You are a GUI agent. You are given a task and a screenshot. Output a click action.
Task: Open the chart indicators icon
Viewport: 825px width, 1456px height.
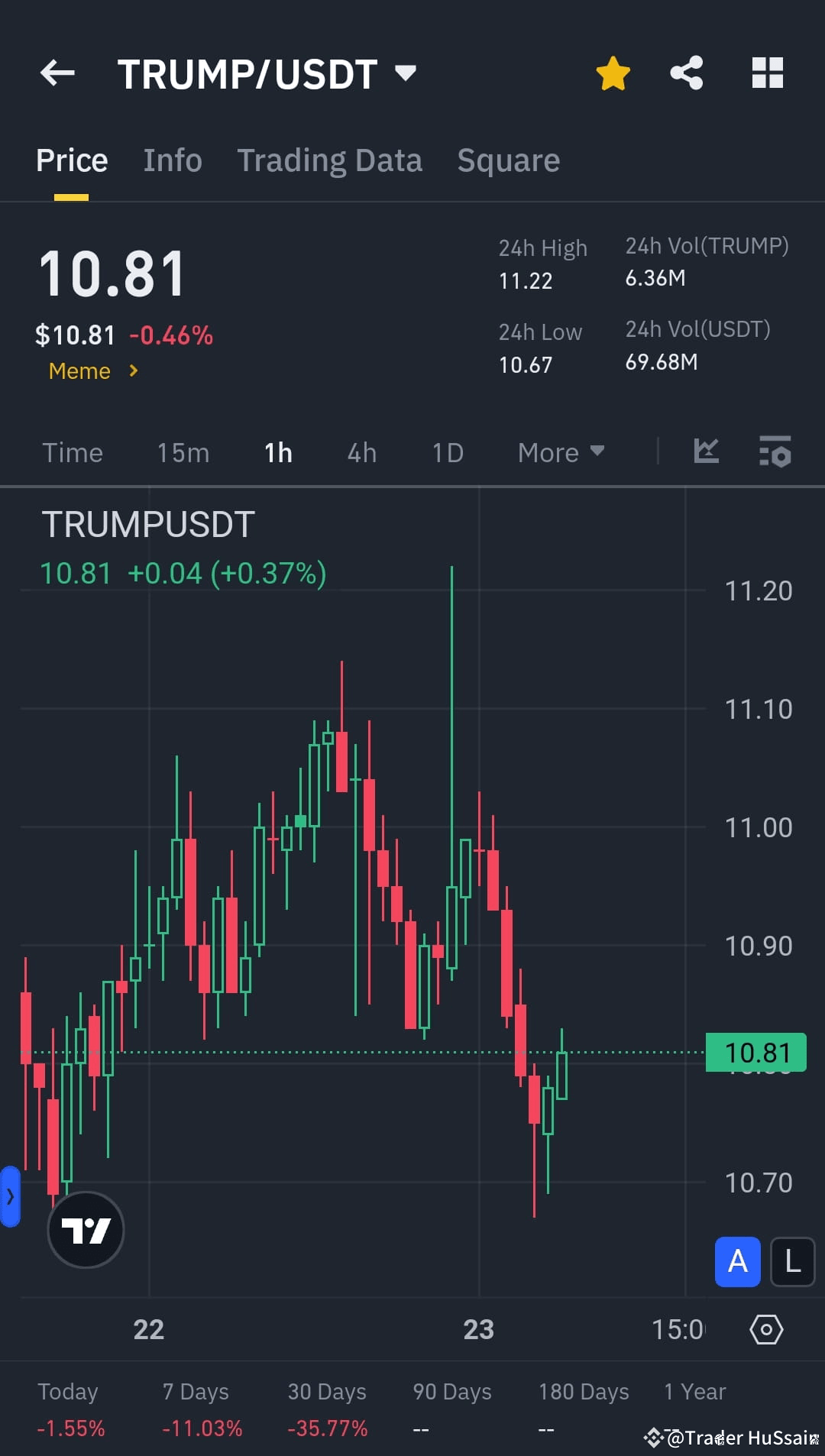coord(775,452)
